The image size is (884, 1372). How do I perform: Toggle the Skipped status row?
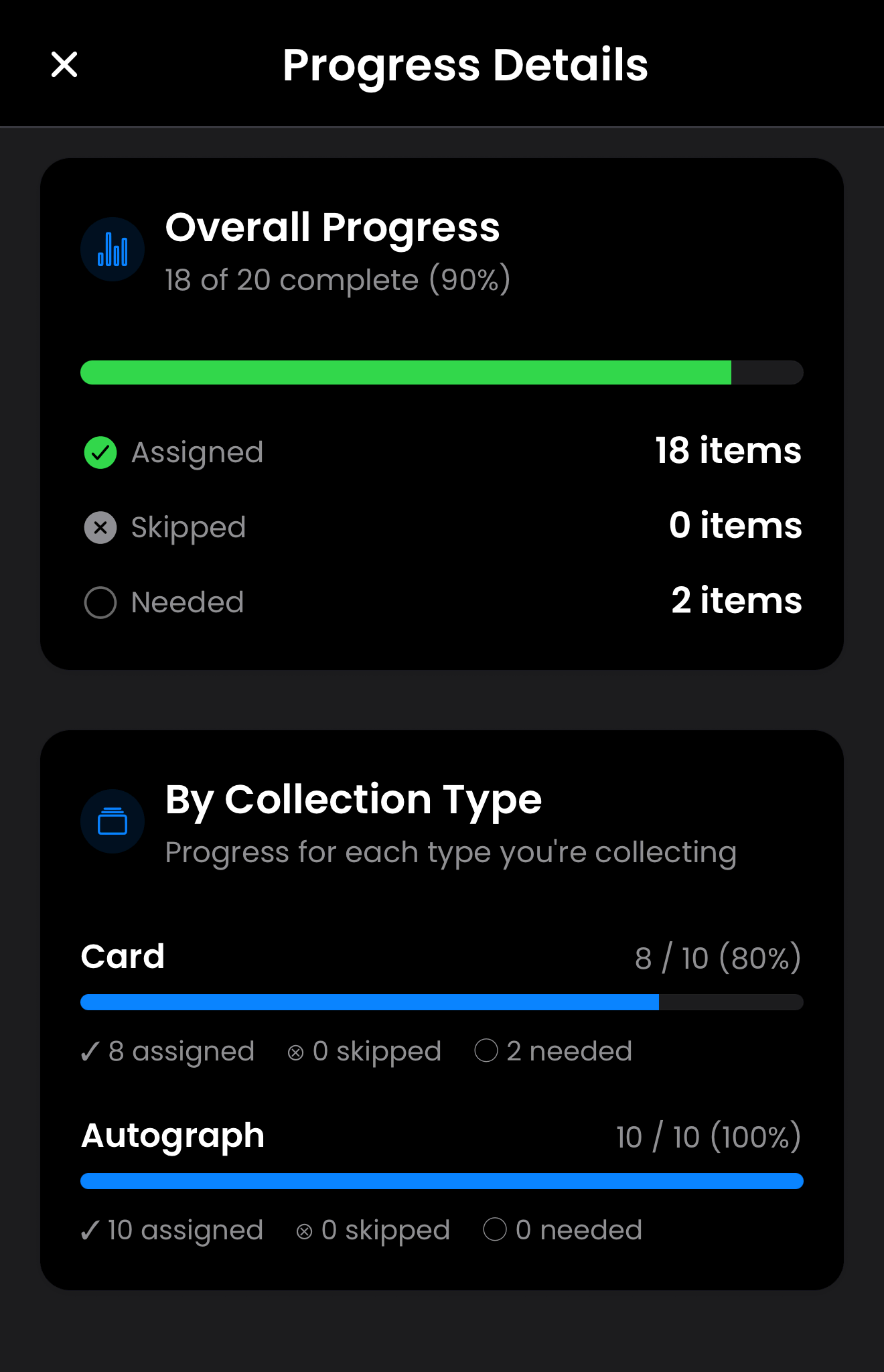point(442,527)
